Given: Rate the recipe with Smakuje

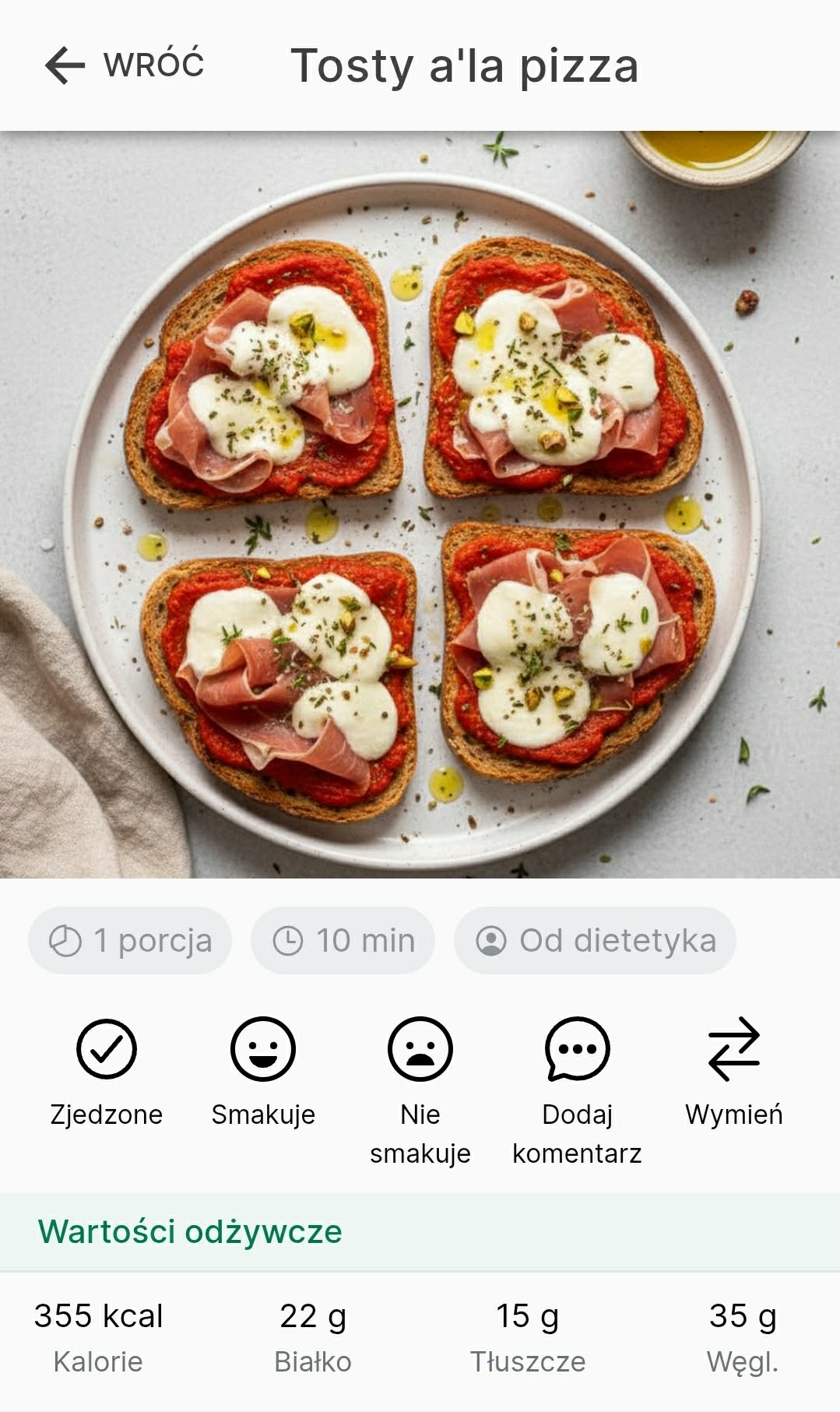Looking at the screenshot, I should 263,1049.
